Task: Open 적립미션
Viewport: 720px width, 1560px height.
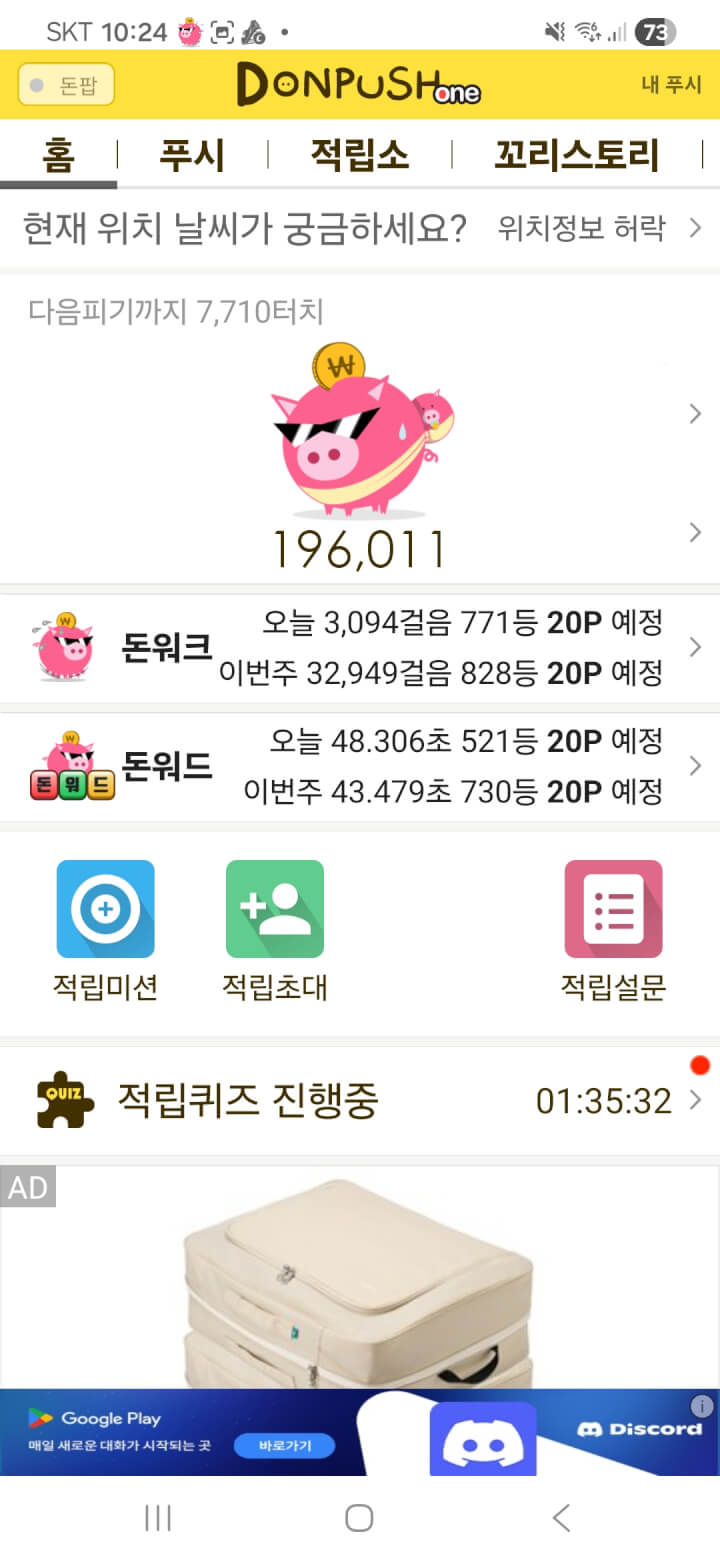Action: pyautogui.click(x=105, y=930)
